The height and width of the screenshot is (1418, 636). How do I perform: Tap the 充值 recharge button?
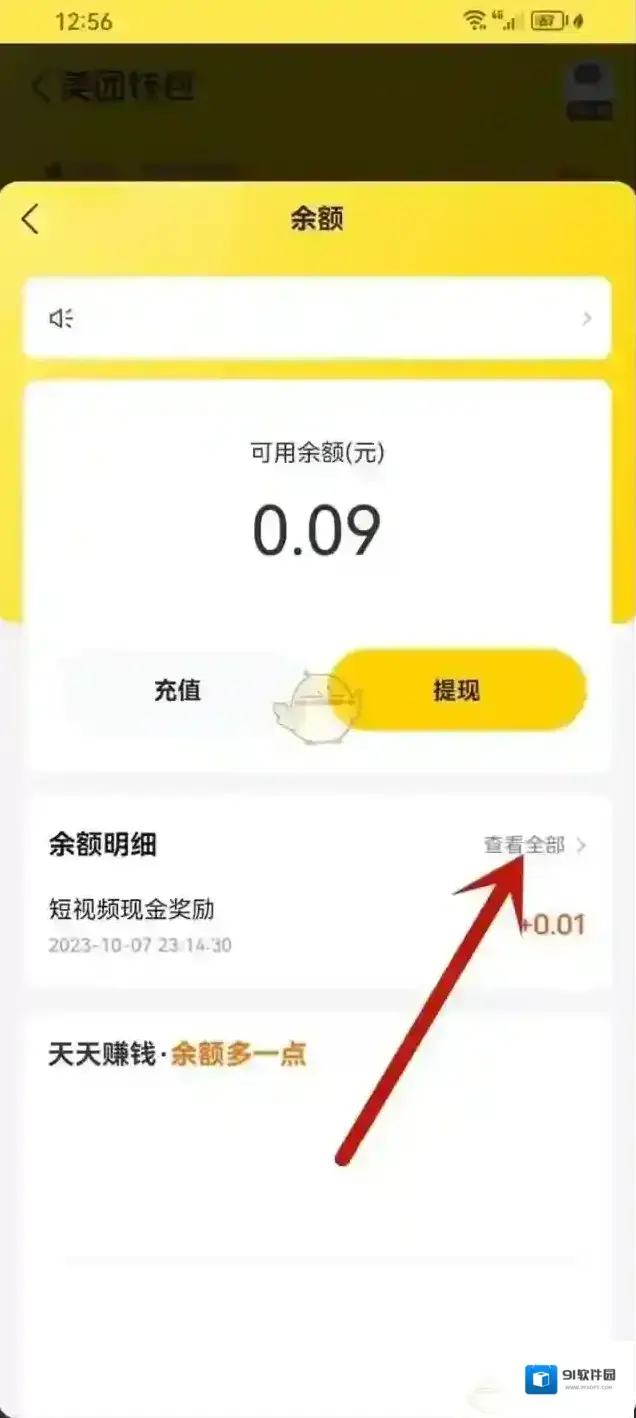tap(178, 690)
